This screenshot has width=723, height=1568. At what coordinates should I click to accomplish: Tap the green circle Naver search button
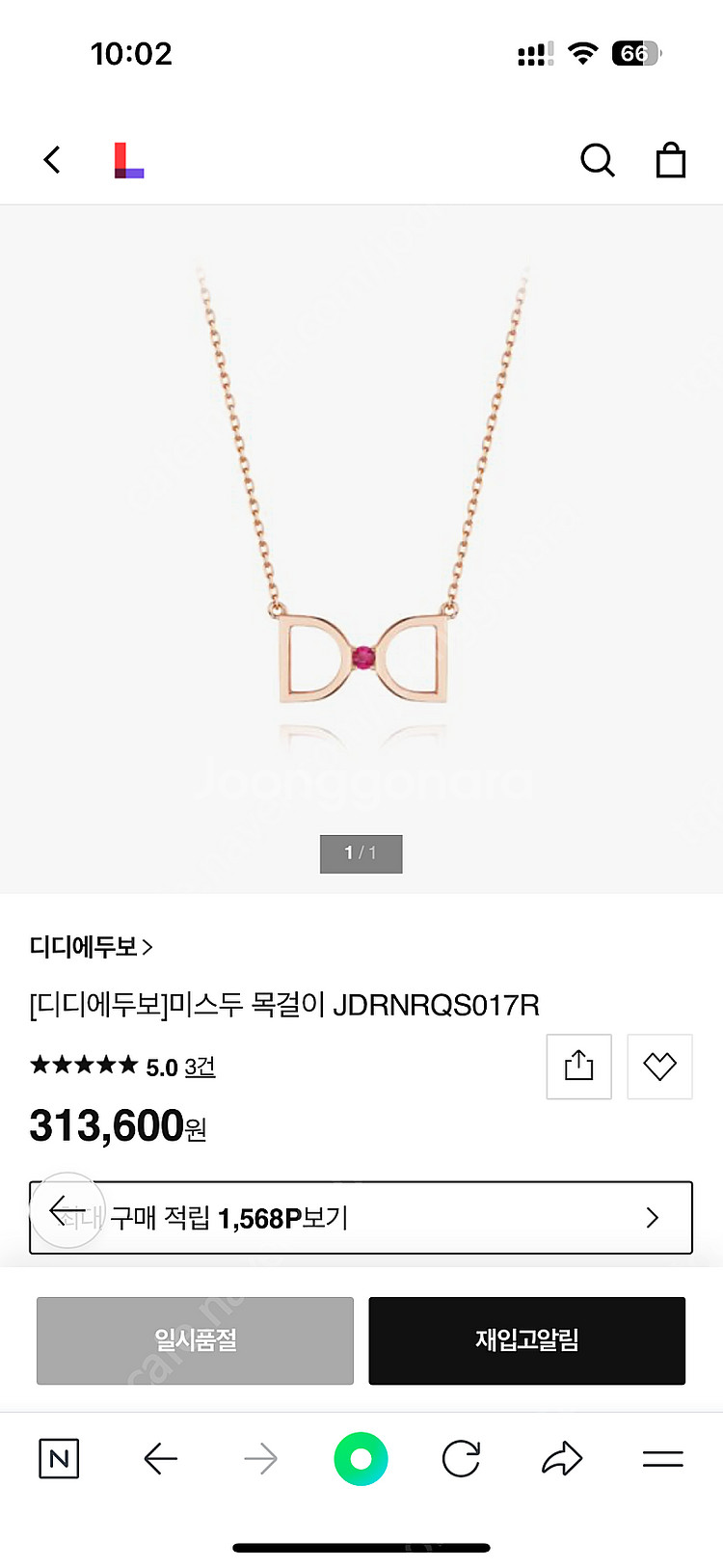(x=361, y=1459)
